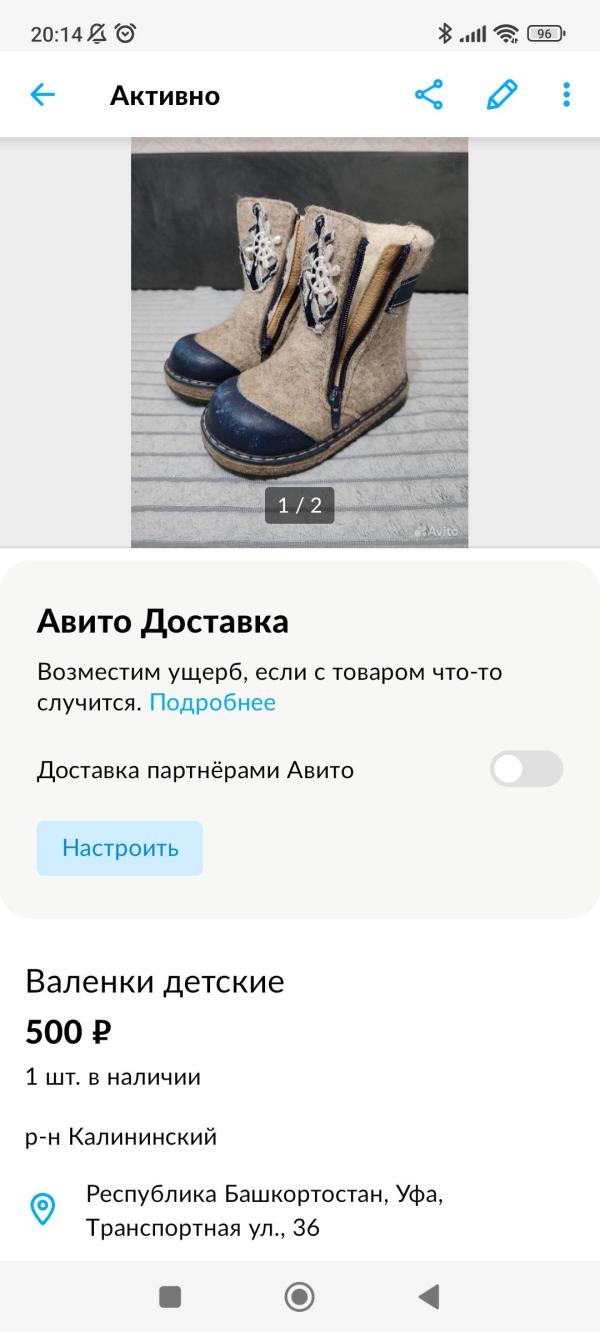Edit the listing with the pencil icon
This screenshot has height=1332, width=600.
click(x=502, y=95)
